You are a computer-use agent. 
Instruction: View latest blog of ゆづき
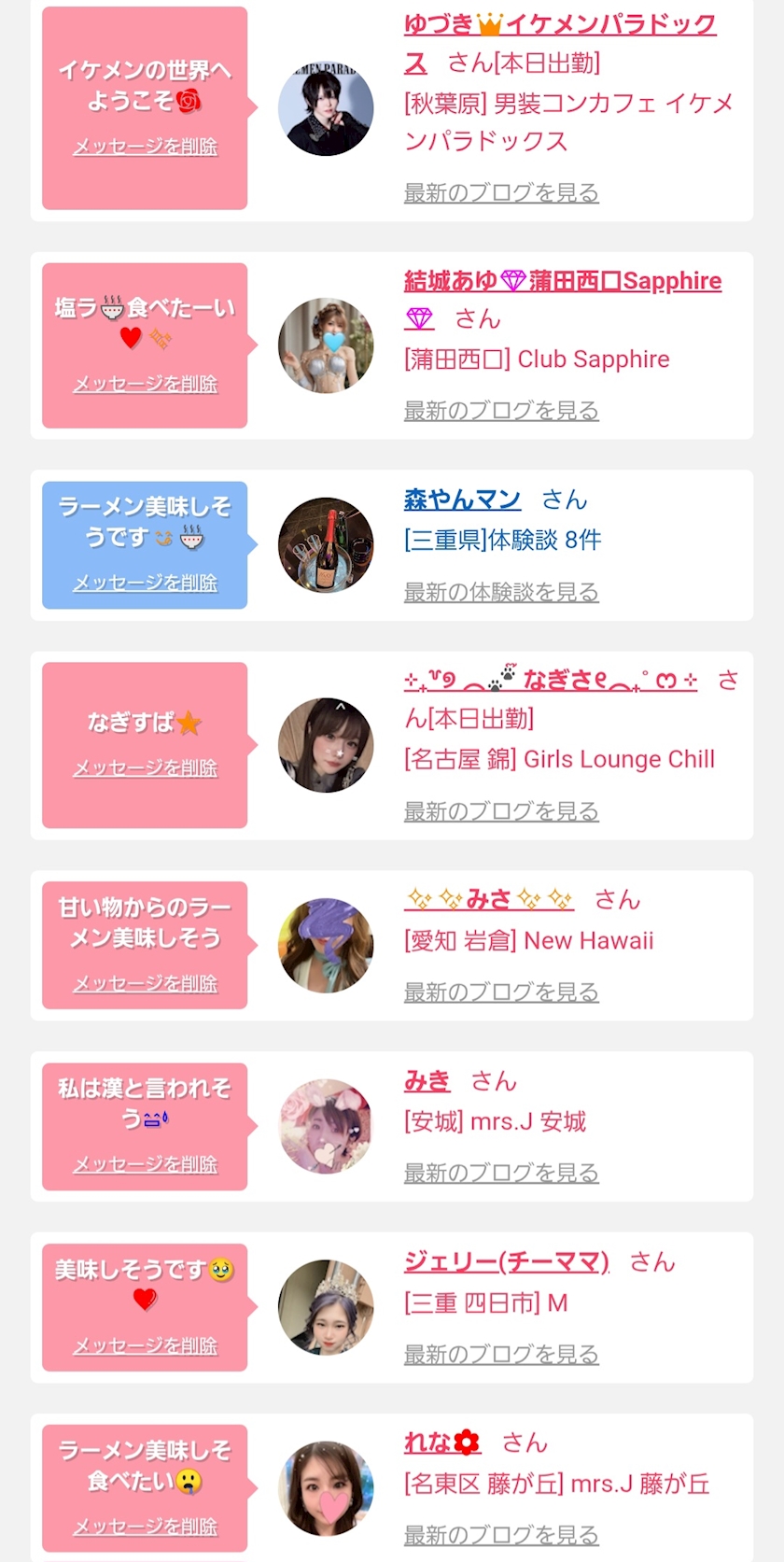pos(501,193)
